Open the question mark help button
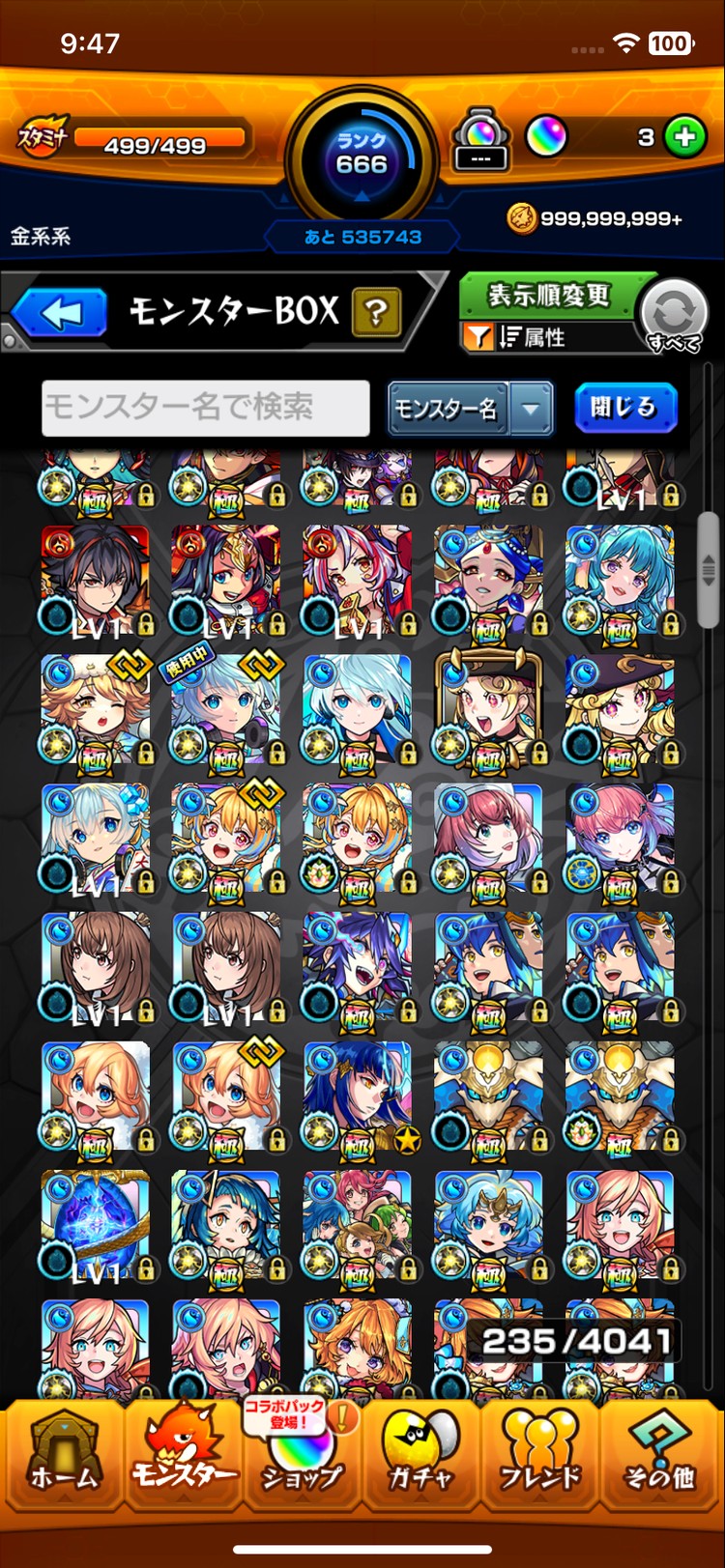The image size is (725, 1568). point(376,312)
